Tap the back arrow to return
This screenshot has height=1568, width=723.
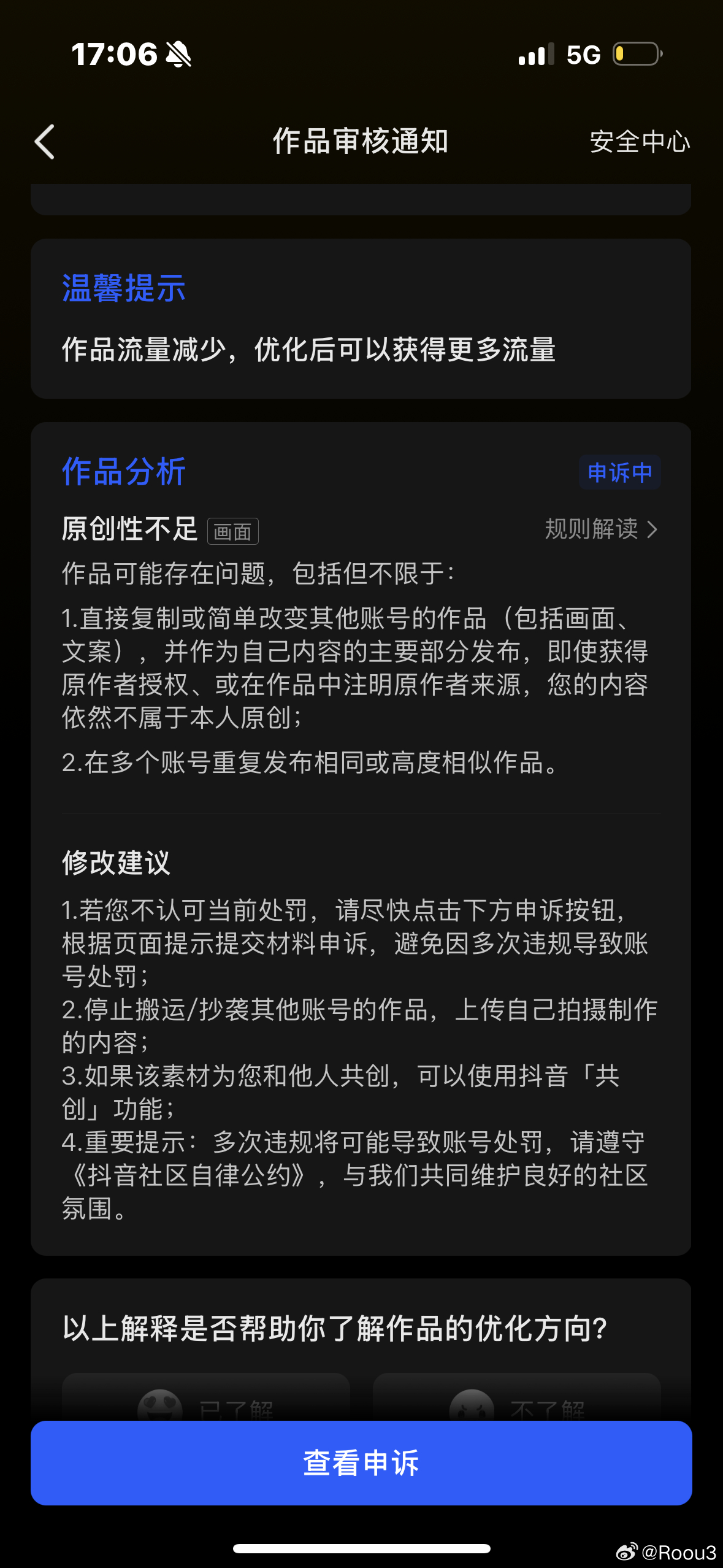coord(44,141)
